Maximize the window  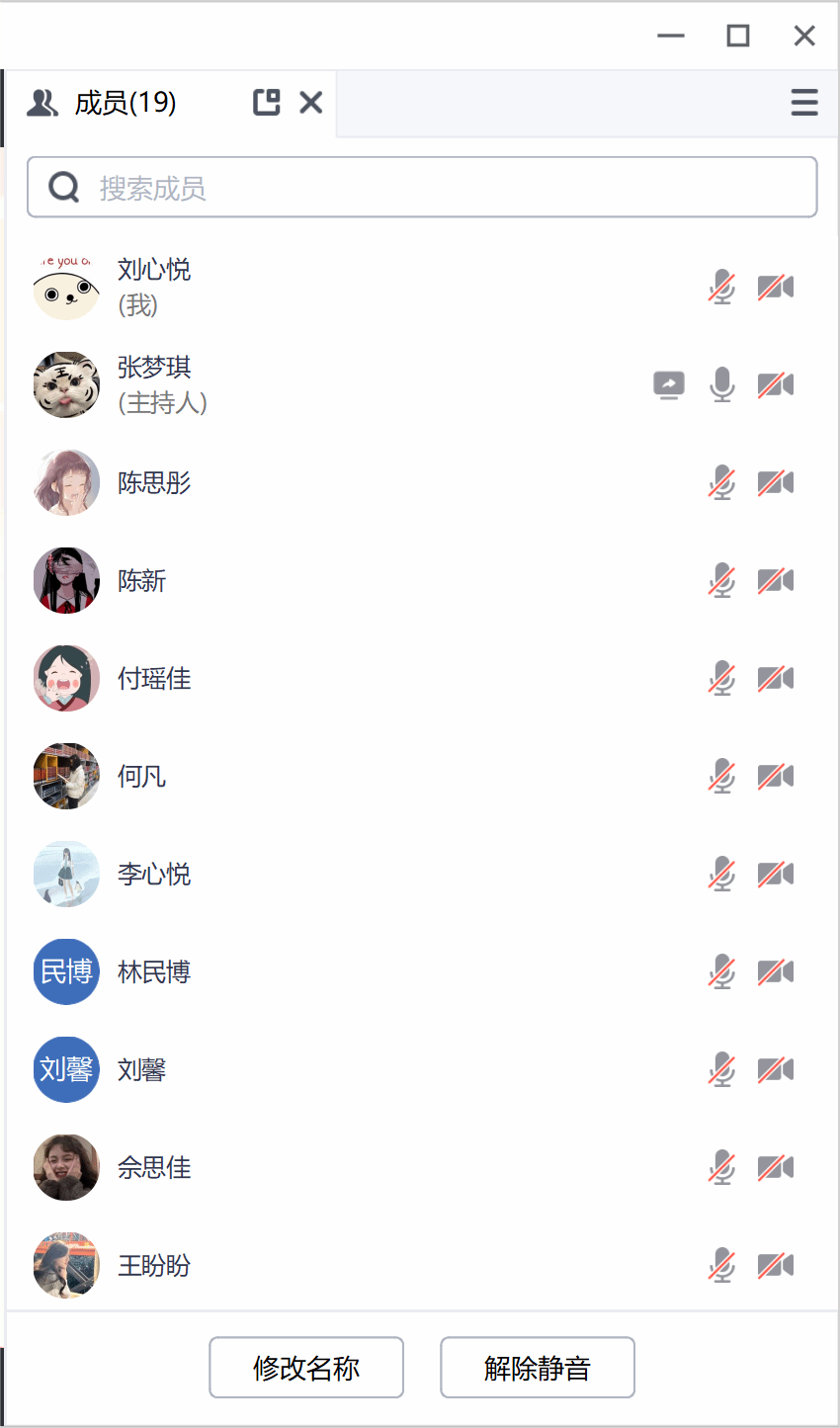(738, 37)
